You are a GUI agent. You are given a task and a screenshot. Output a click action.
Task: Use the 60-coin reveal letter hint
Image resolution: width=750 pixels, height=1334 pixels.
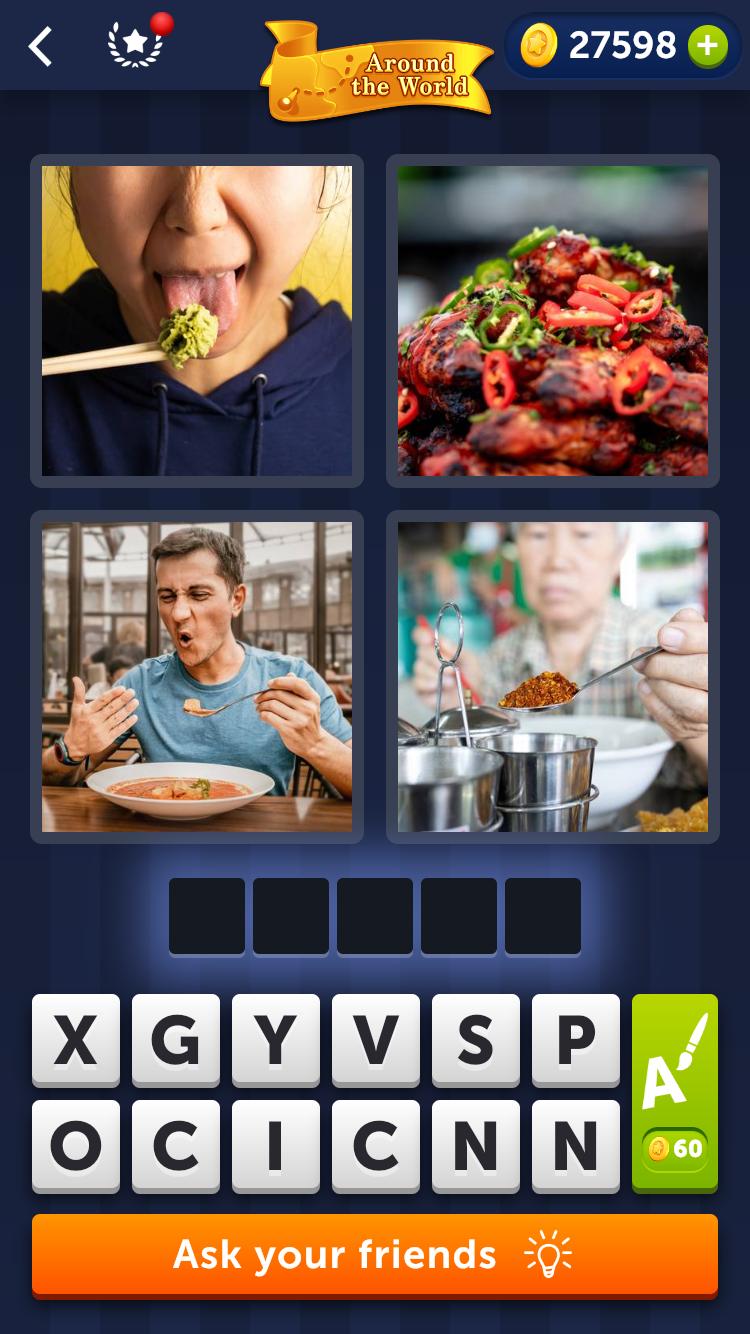pyautogui.click(x=675, y=1092)
